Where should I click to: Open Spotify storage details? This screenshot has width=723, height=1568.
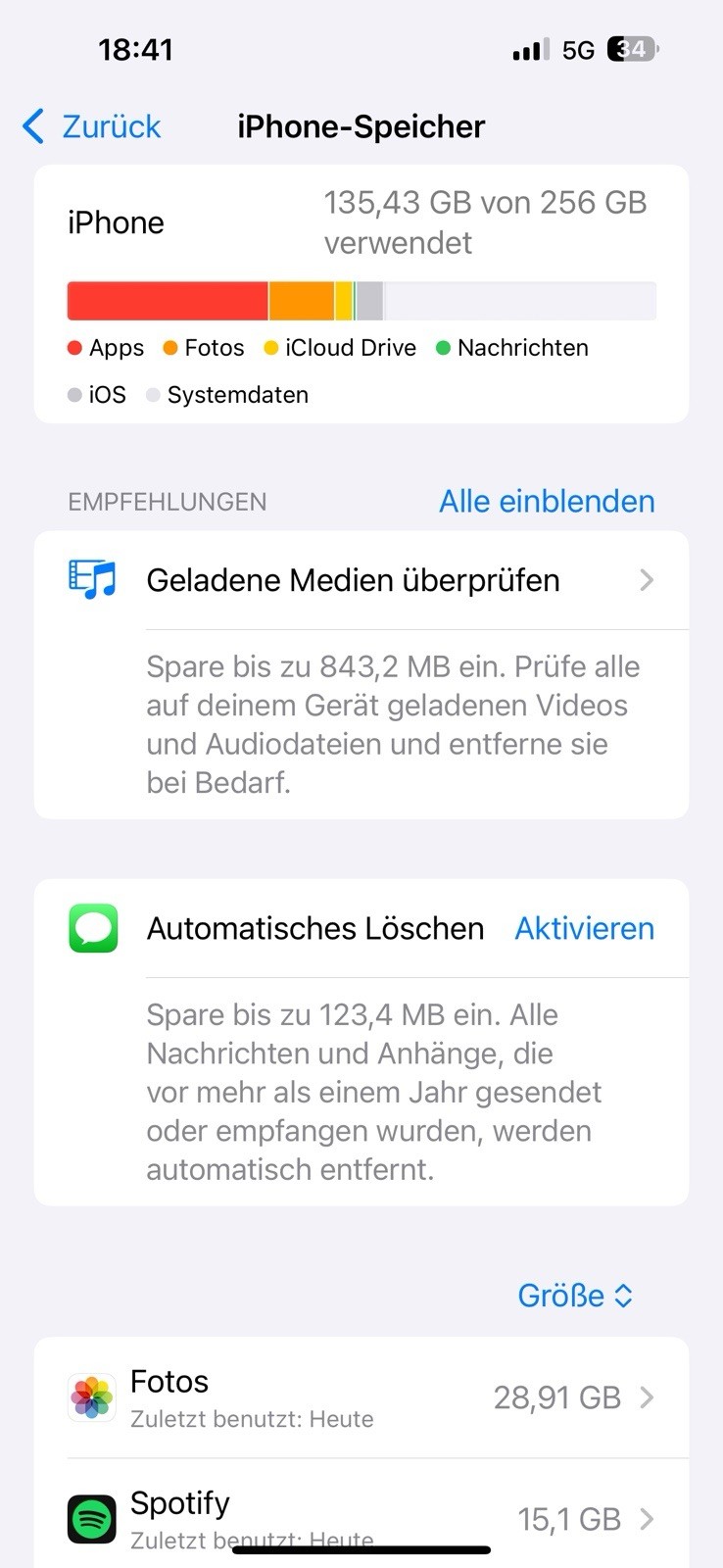[361, 1517]
